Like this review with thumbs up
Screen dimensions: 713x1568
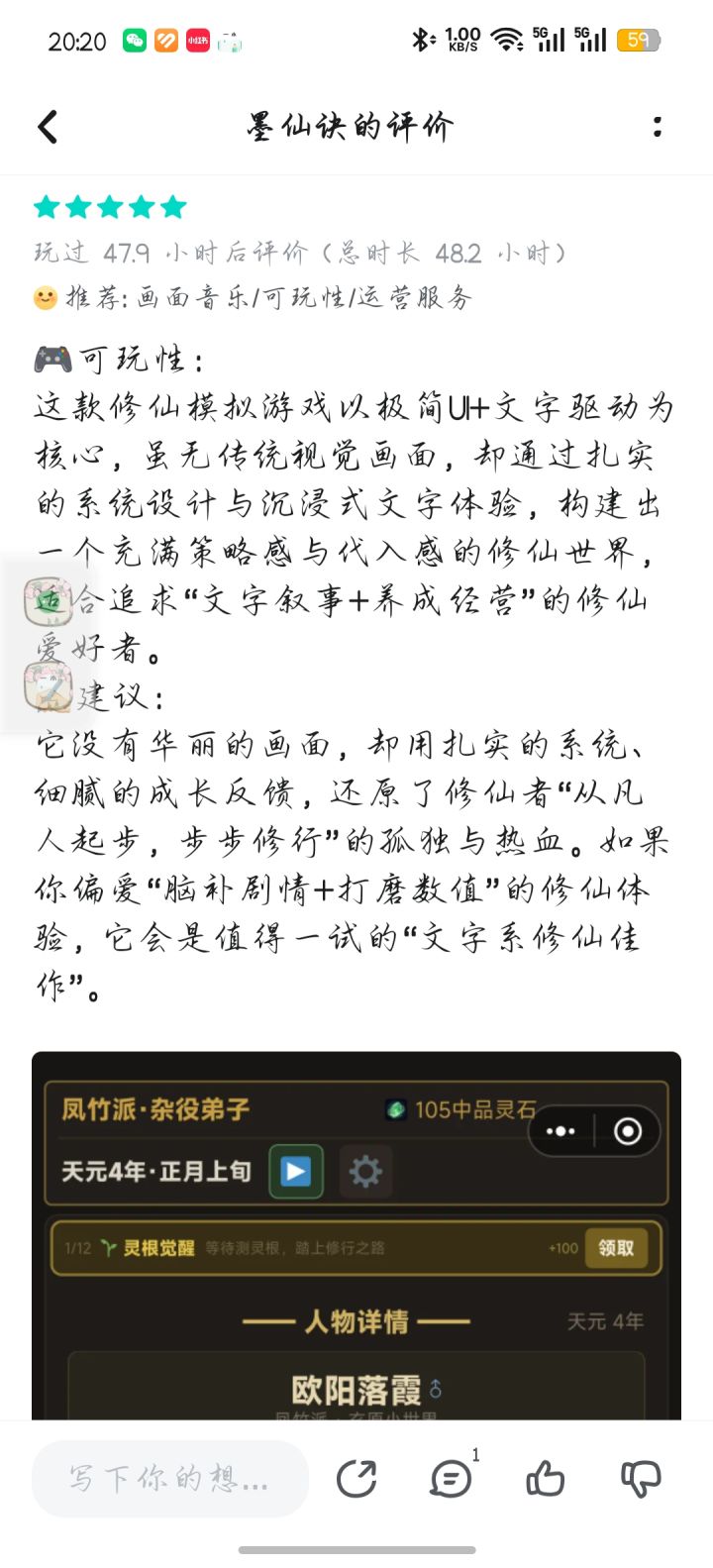pos(546,1479)
